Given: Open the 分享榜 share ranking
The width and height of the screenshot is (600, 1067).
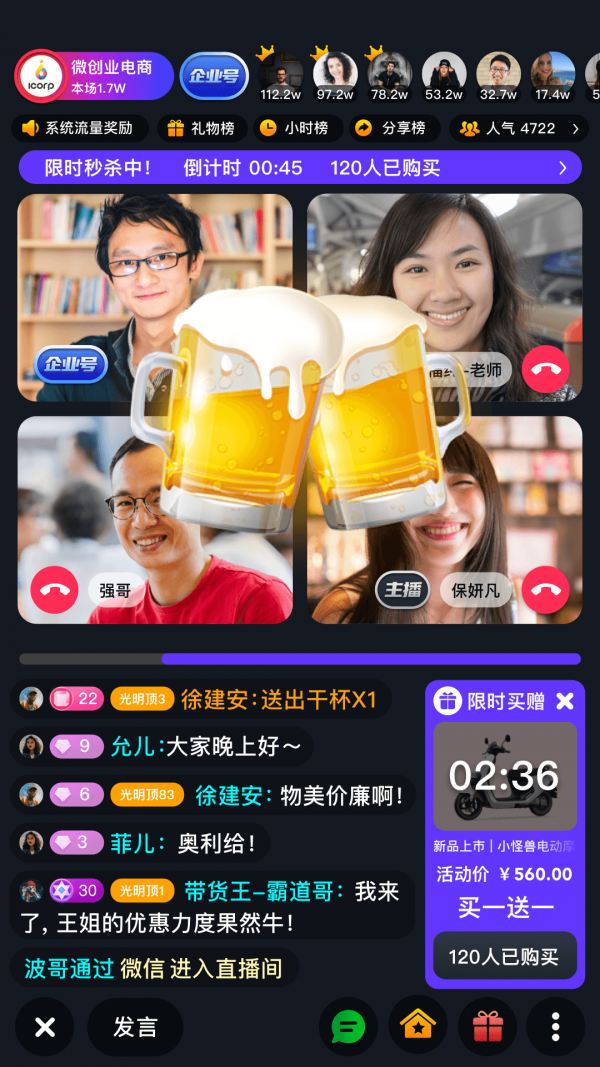Looking at the screenshot, I should tap(391, 128).
